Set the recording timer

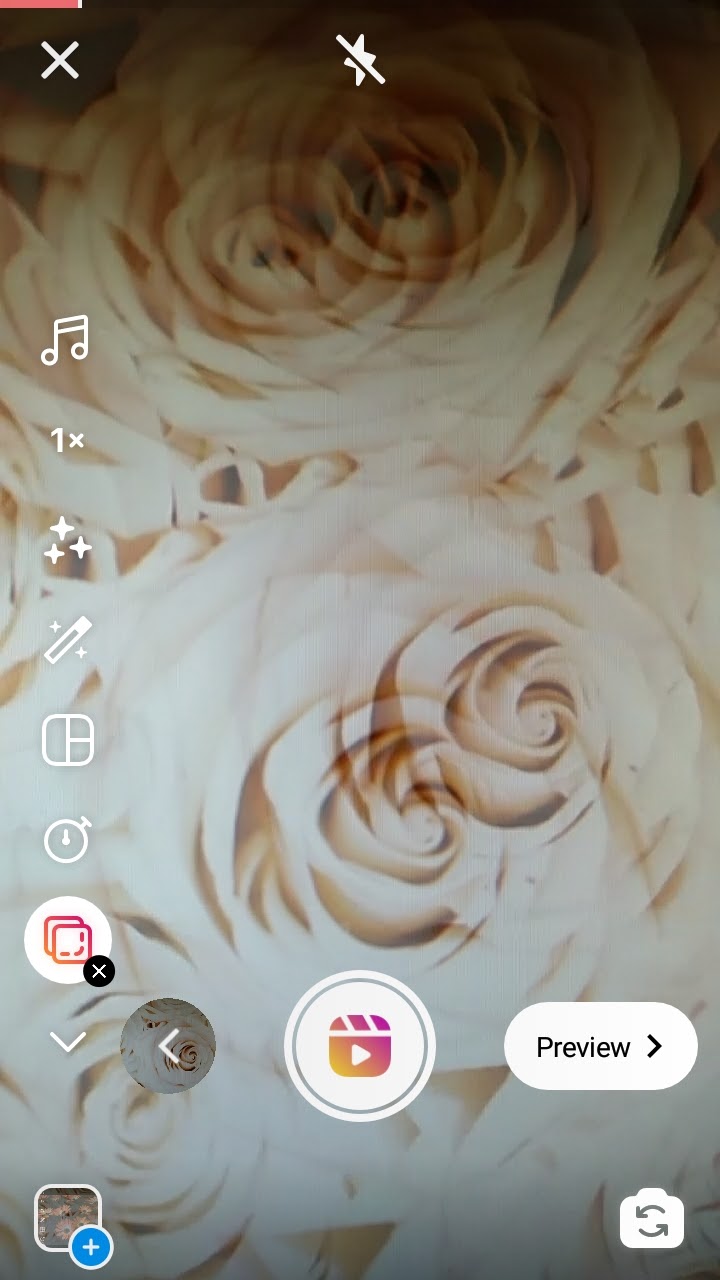point(67,840)
